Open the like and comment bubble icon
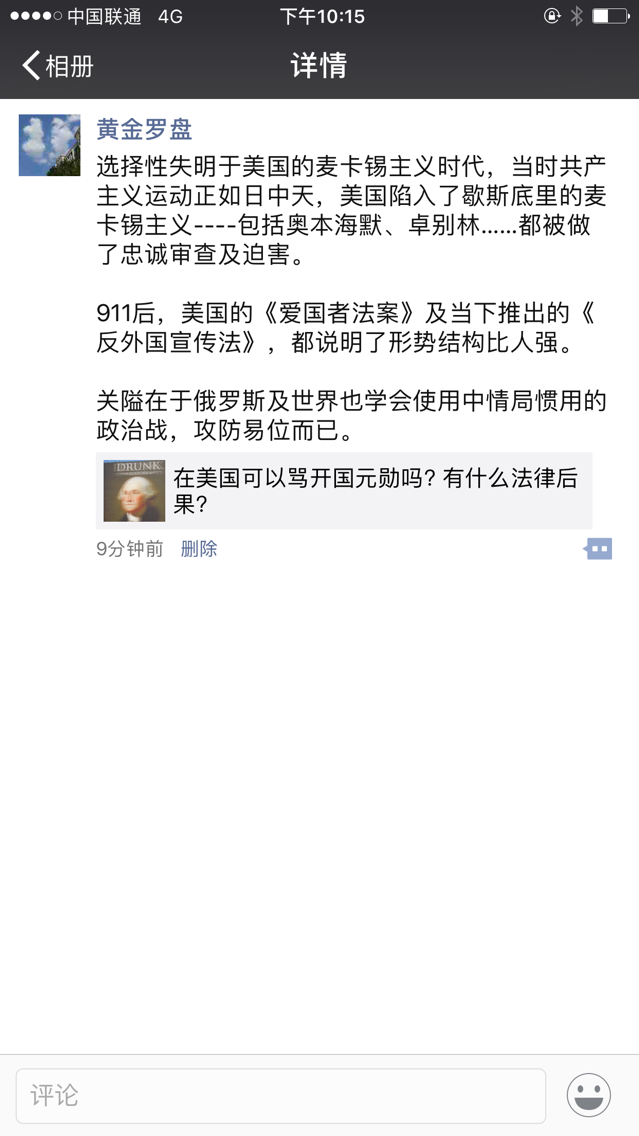 598,549
